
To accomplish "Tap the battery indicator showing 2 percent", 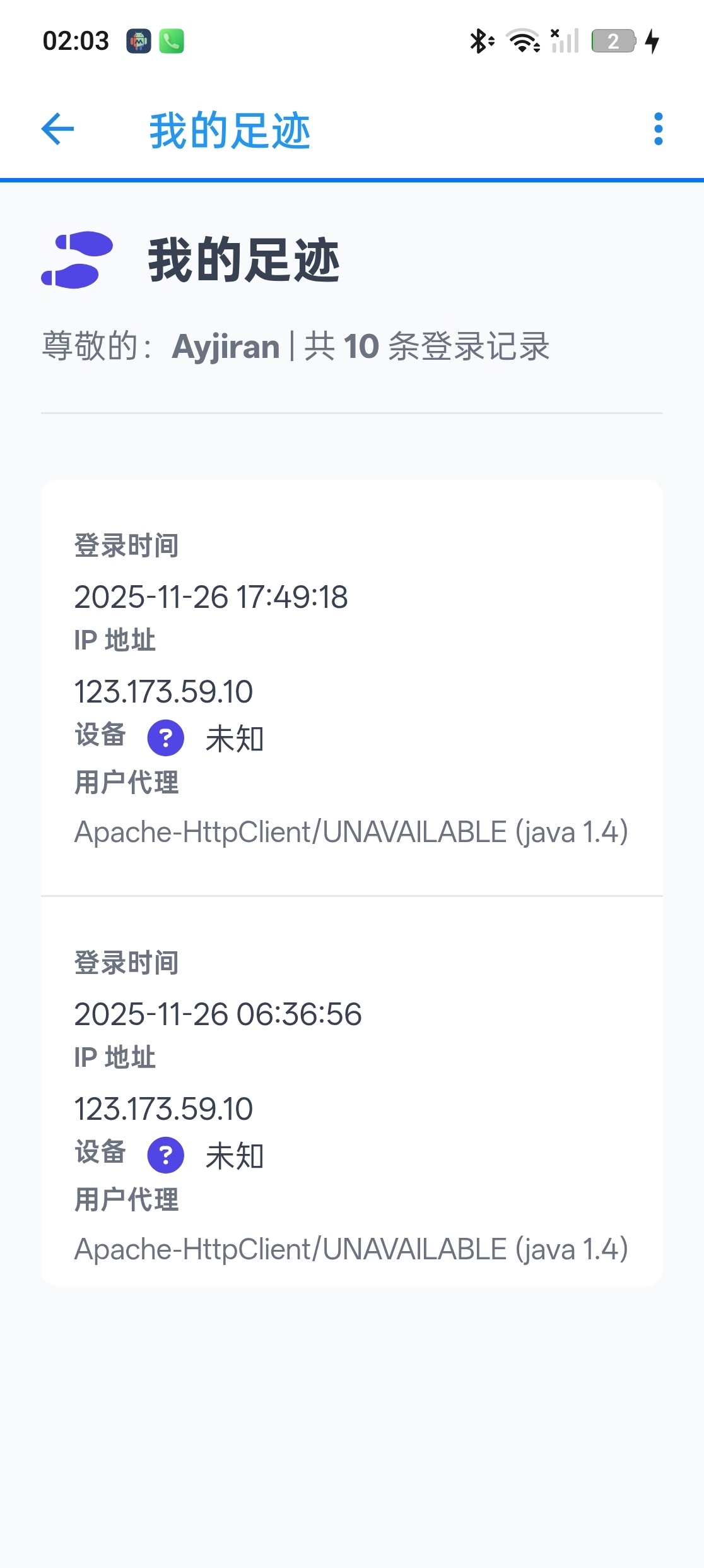I will tap(611, 41).
